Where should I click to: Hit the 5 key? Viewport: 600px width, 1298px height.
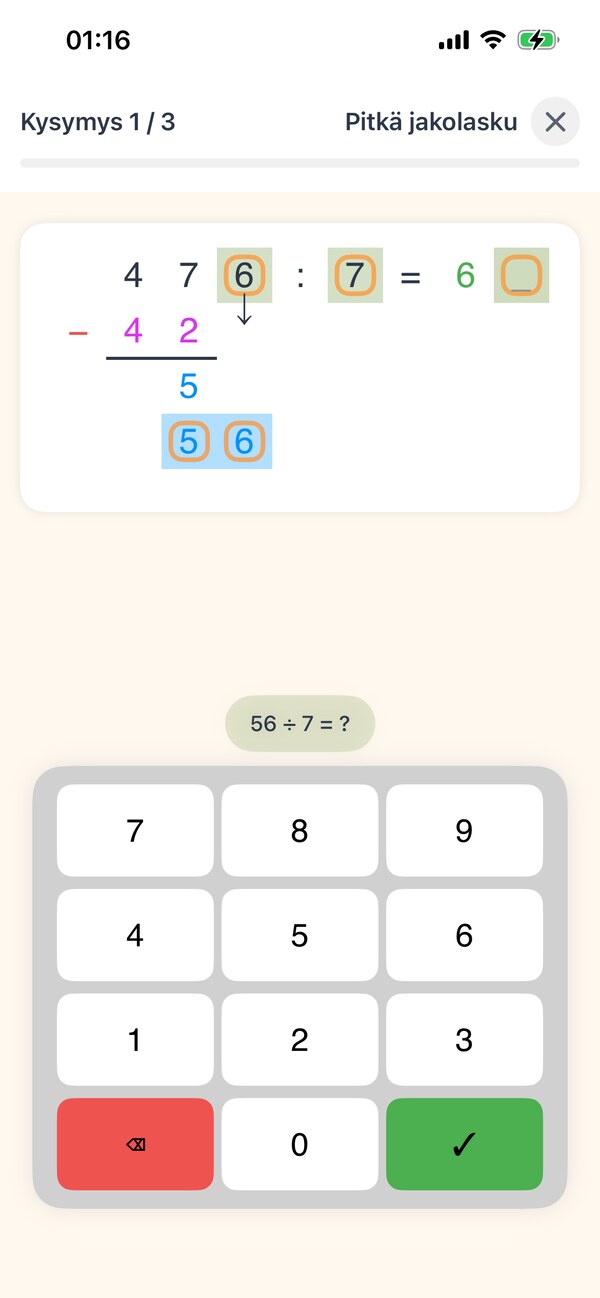[x=300, y=935]
